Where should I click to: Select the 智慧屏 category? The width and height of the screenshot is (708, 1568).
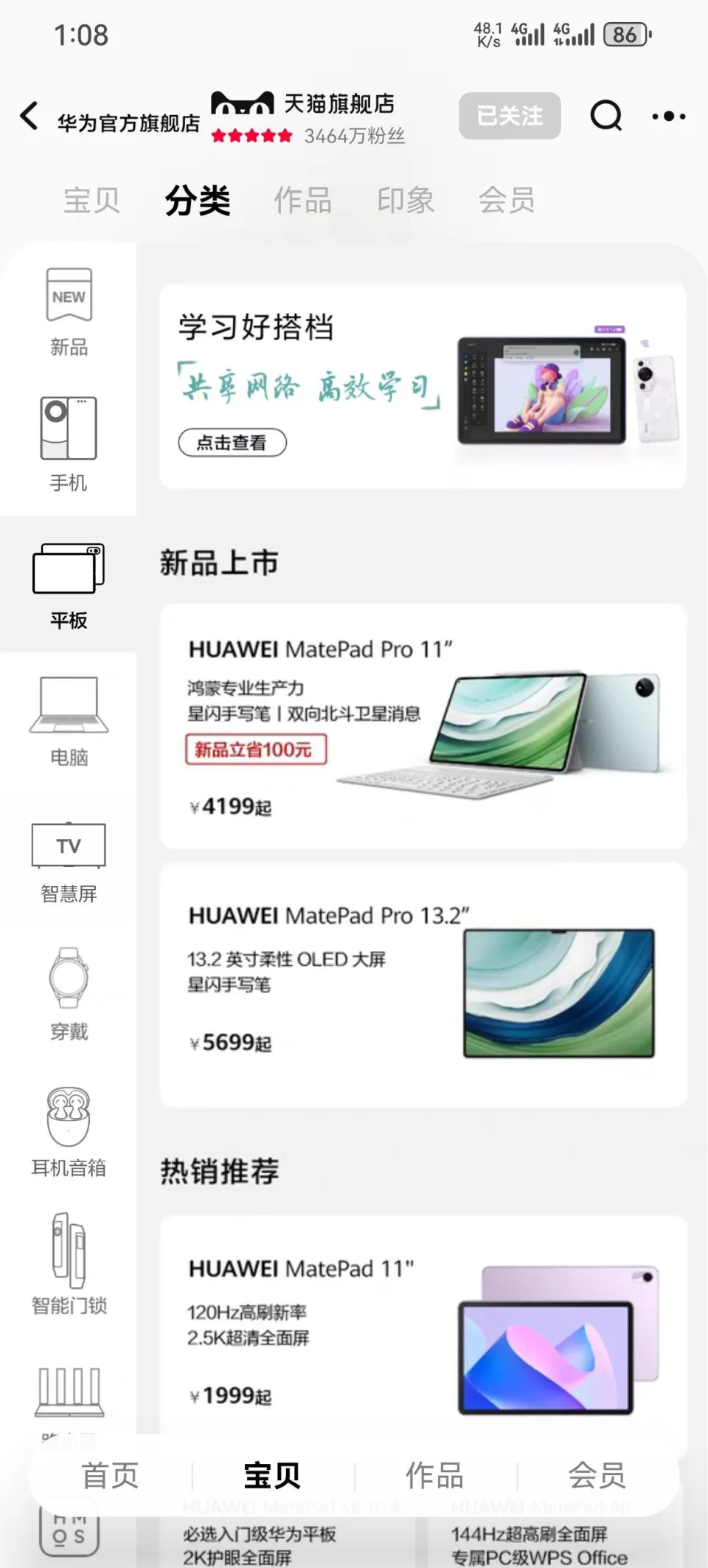(x=69, y=861)
